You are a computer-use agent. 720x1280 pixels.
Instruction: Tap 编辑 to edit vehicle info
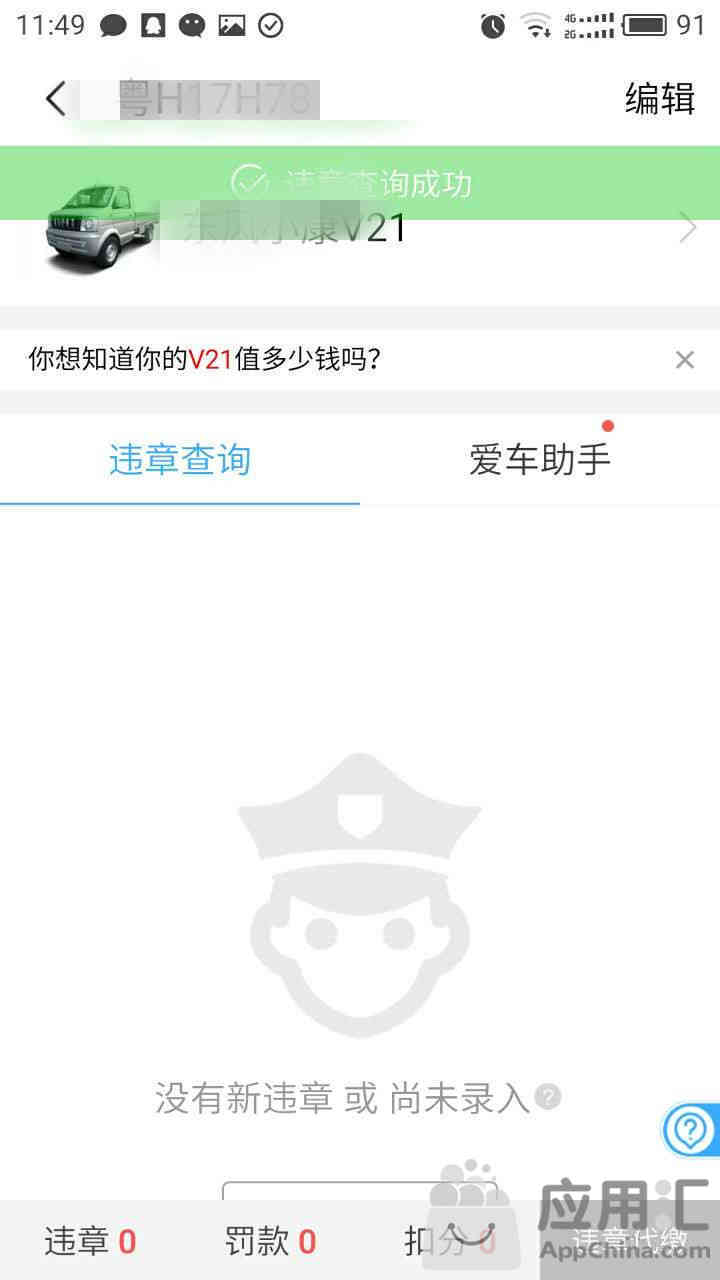coord(659,99)
